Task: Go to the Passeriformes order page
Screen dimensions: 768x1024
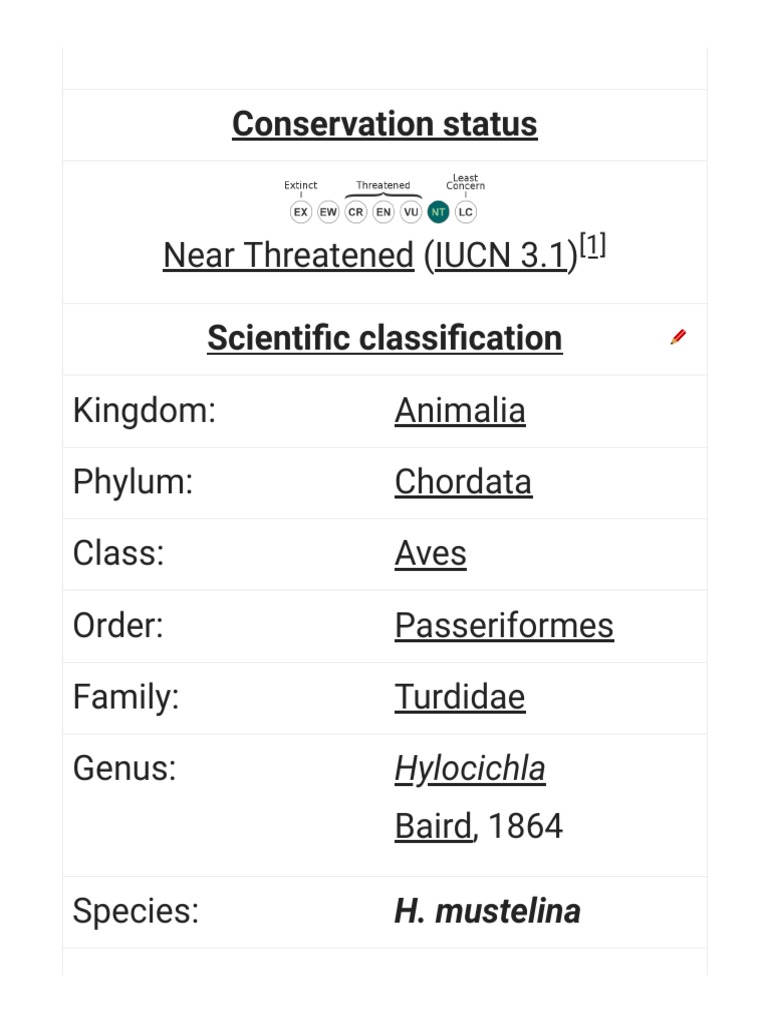Action: [504, 626]
